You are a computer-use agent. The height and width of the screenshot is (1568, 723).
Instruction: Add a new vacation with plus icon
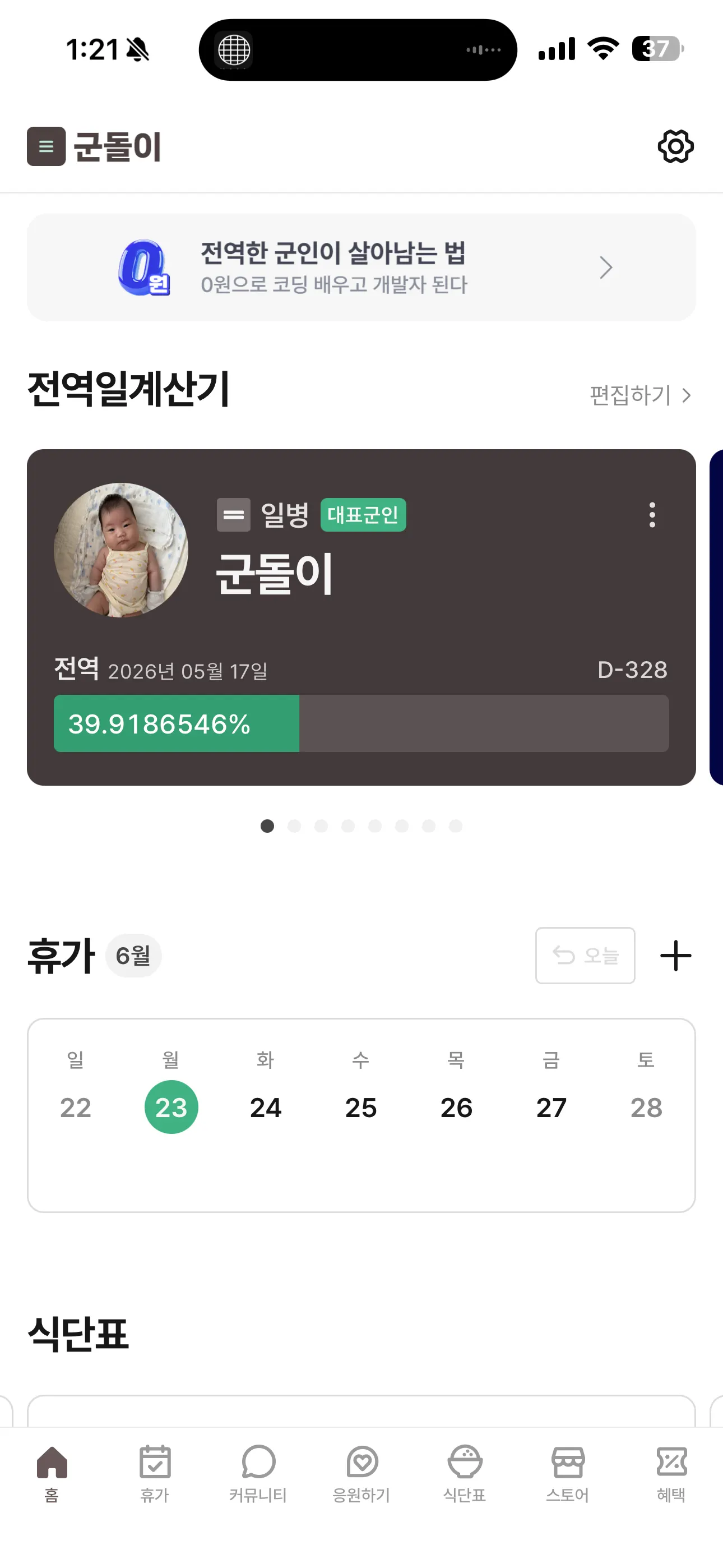[x=675, y=955]
